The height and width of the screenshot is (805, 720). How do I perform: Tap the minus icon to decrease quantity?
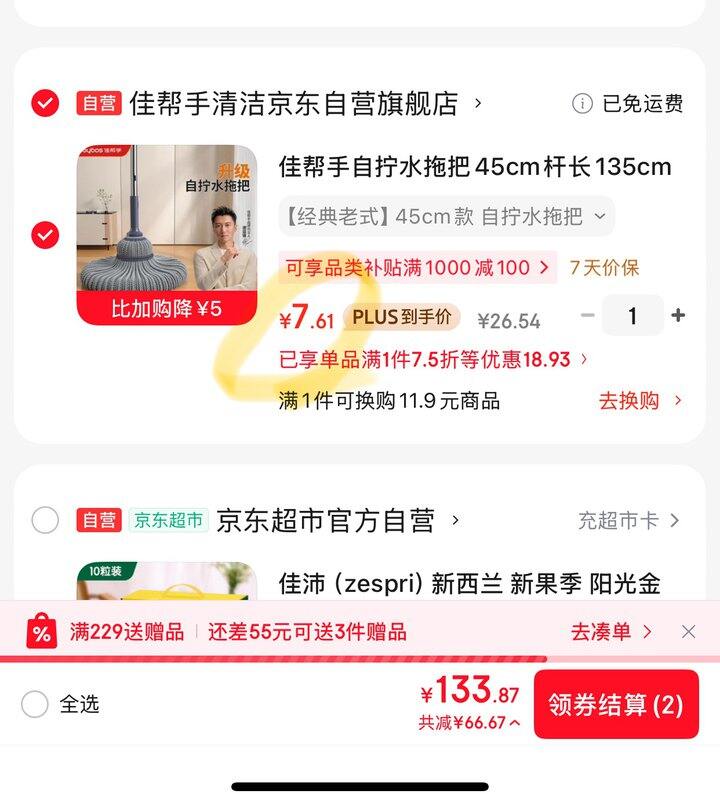(586, 315)
